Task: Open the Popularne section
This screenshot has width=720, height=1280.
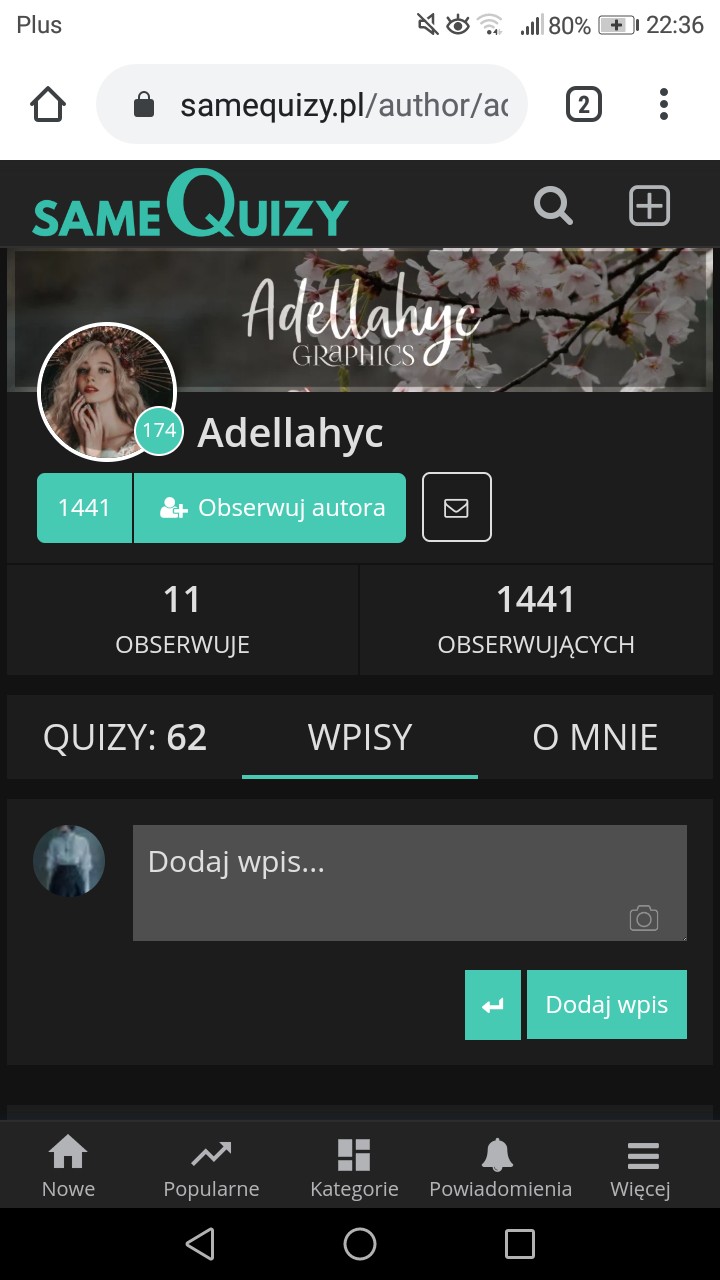Action: [211, 1167]
